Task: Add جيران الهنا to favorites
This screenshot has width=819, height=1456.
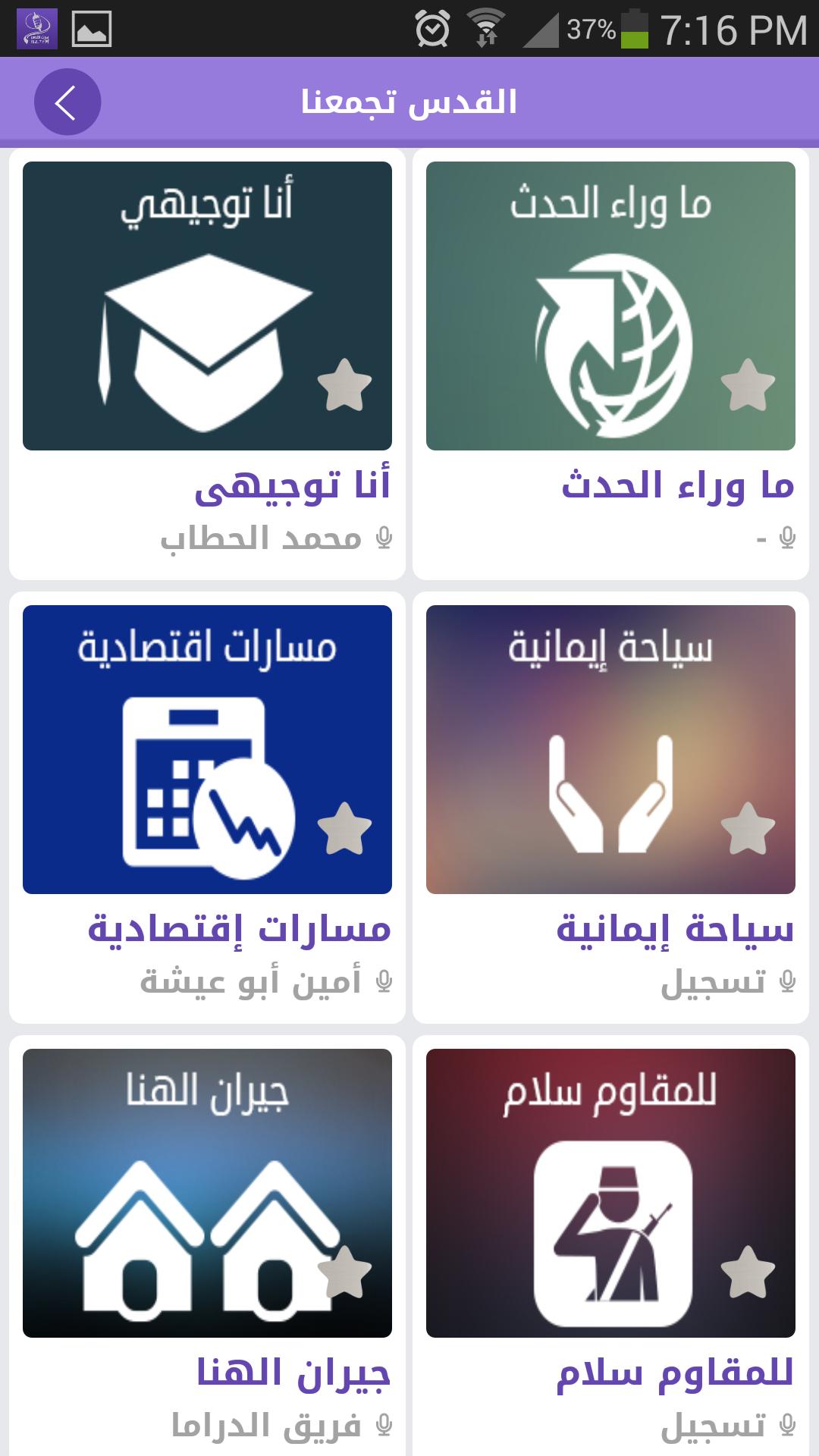Action: click(344, 1272)
